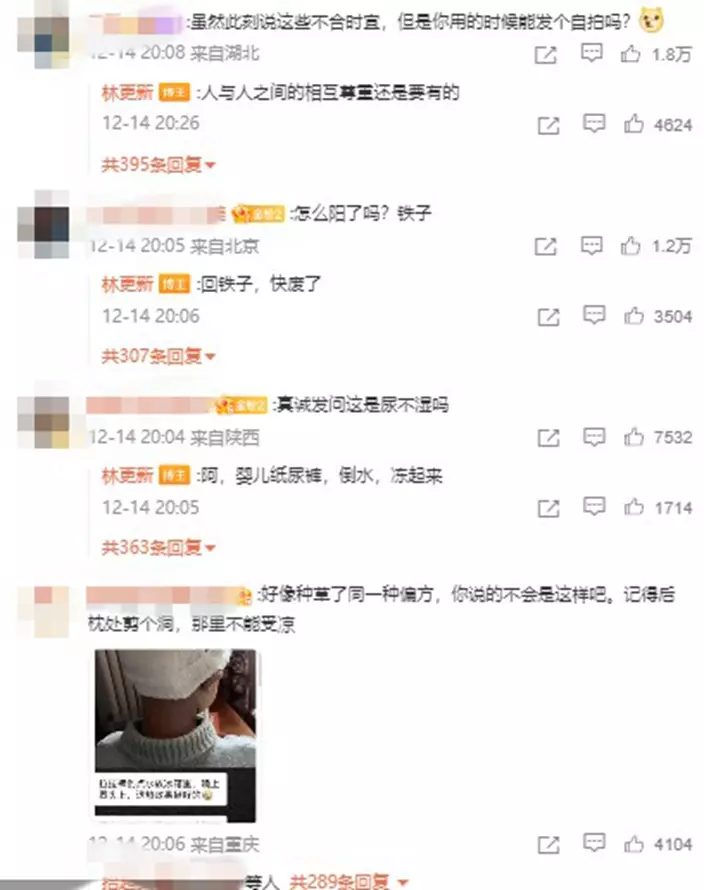
Task: Share the comment posted from 陕西
Action: pyautogui.click(x=548, y=438)
